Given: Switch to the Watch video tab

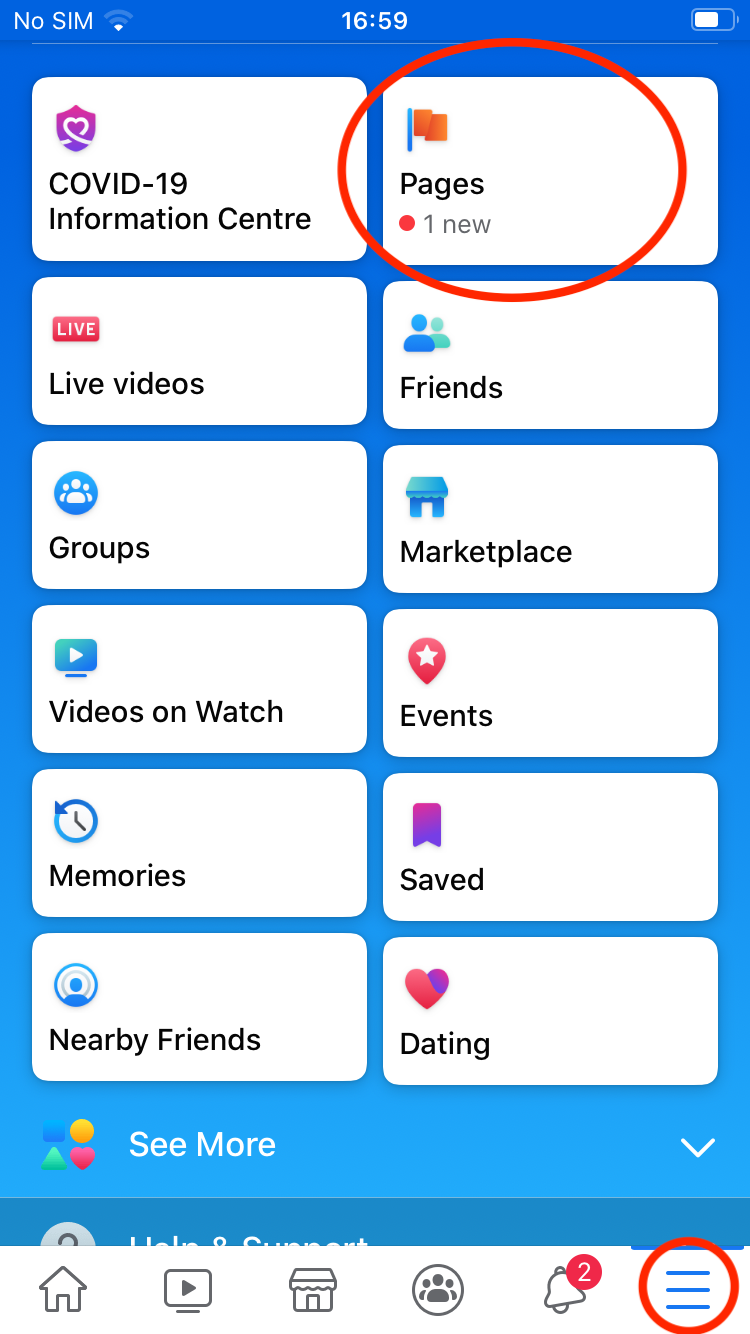Looking at the screenshot, I should tap(188, 1289).
